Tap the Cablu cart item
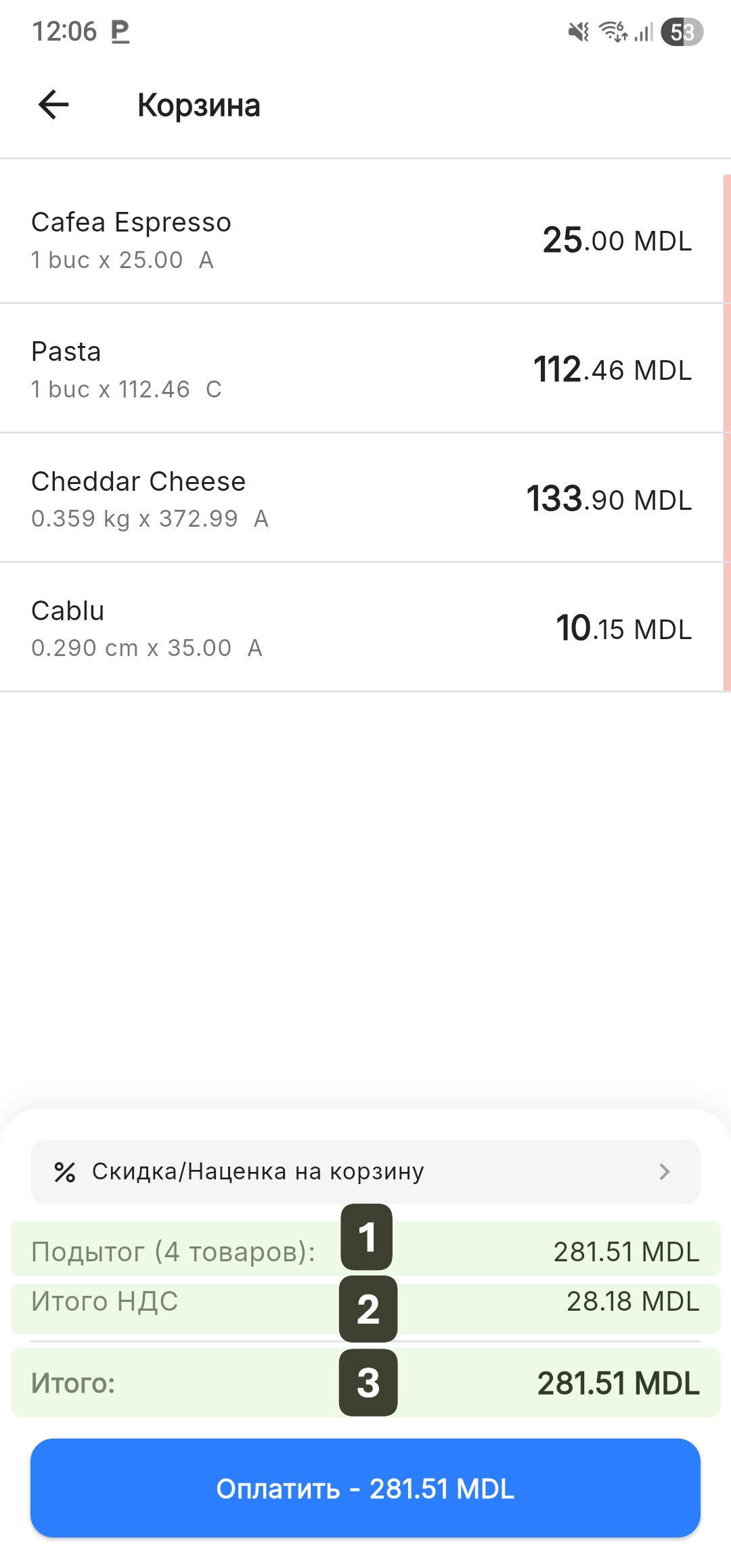731x1568 pixels. pyautogui.click(x=361, y=628)
